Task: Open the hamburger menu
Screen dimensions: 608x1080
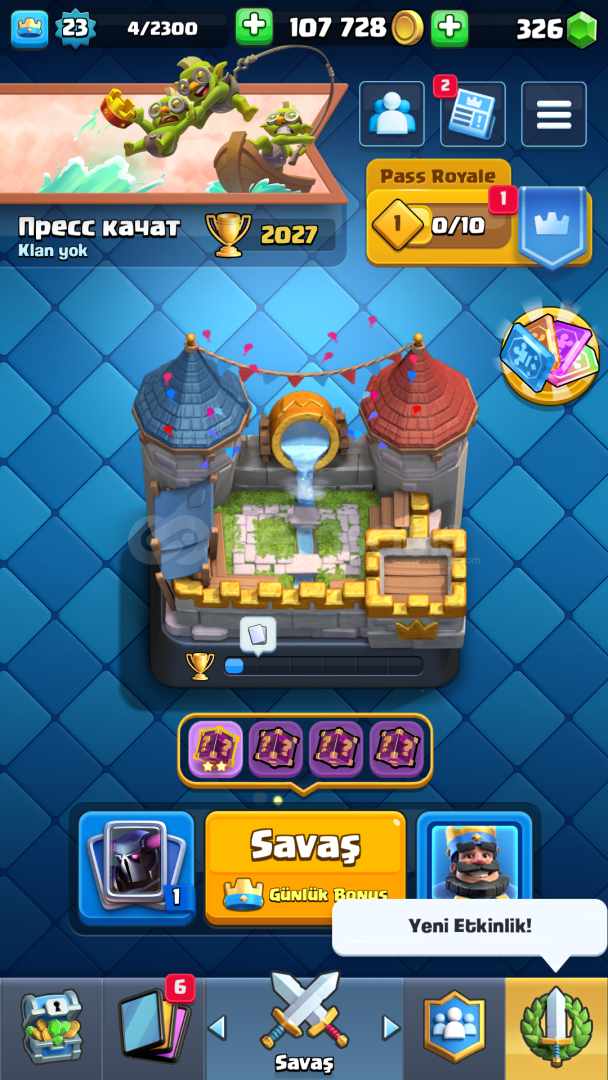Action: [x=554, y=114]
